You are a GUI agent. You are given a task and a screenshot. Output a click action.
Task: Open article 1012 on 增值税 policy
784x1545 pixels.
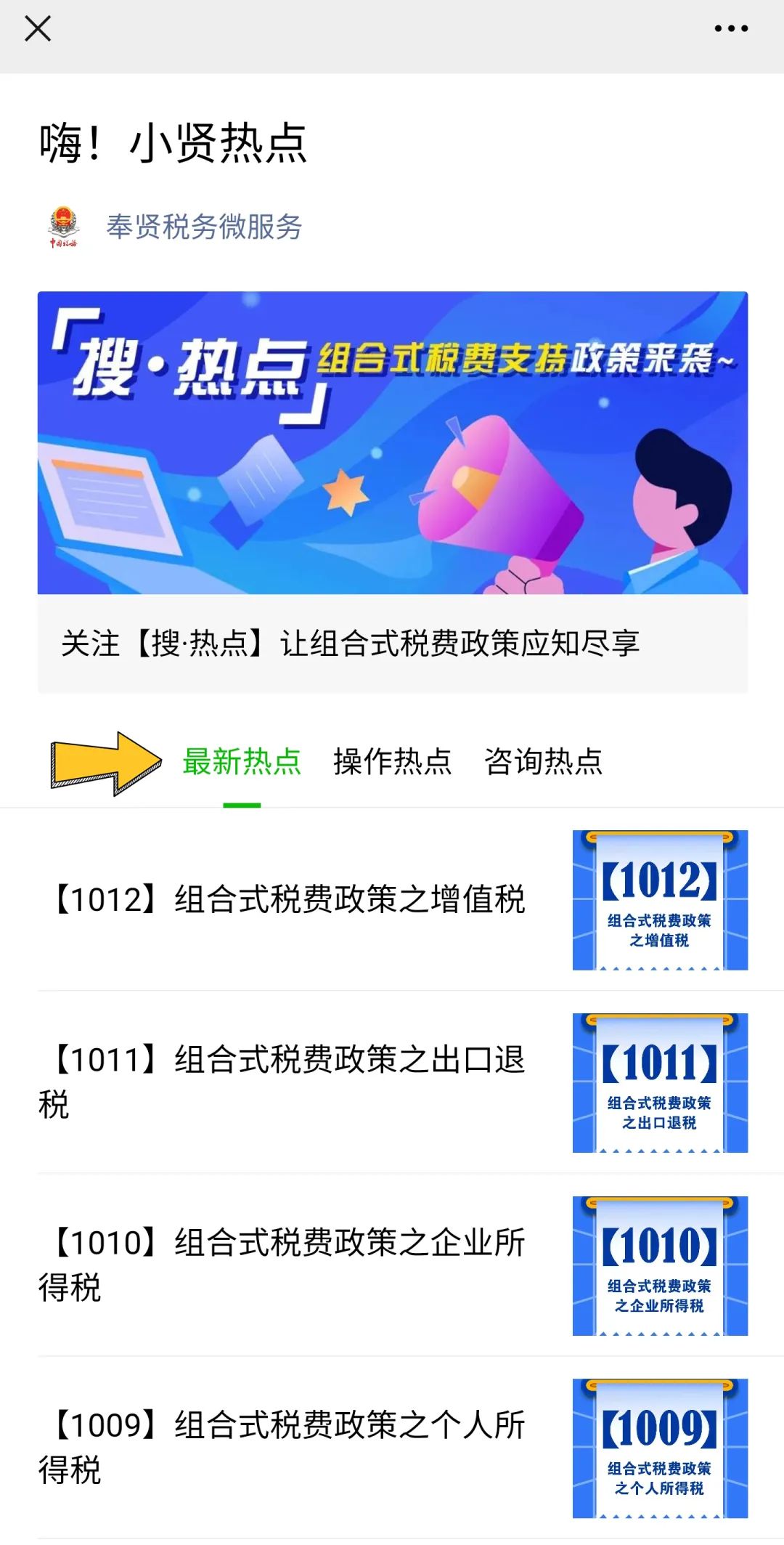click(x=393, y=900)
